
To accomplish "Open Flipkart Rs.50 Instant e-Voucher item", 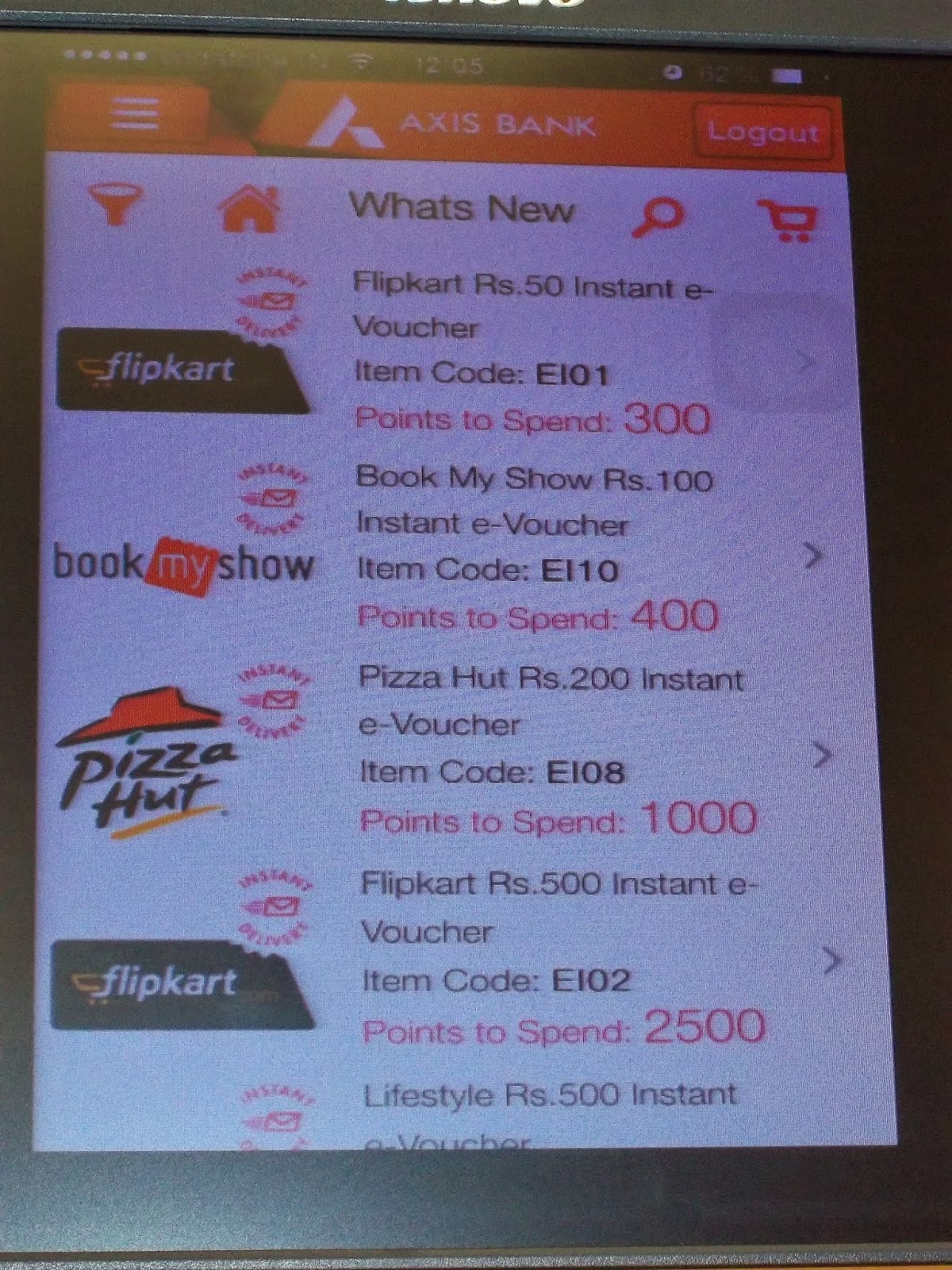I will click(444, 352).
